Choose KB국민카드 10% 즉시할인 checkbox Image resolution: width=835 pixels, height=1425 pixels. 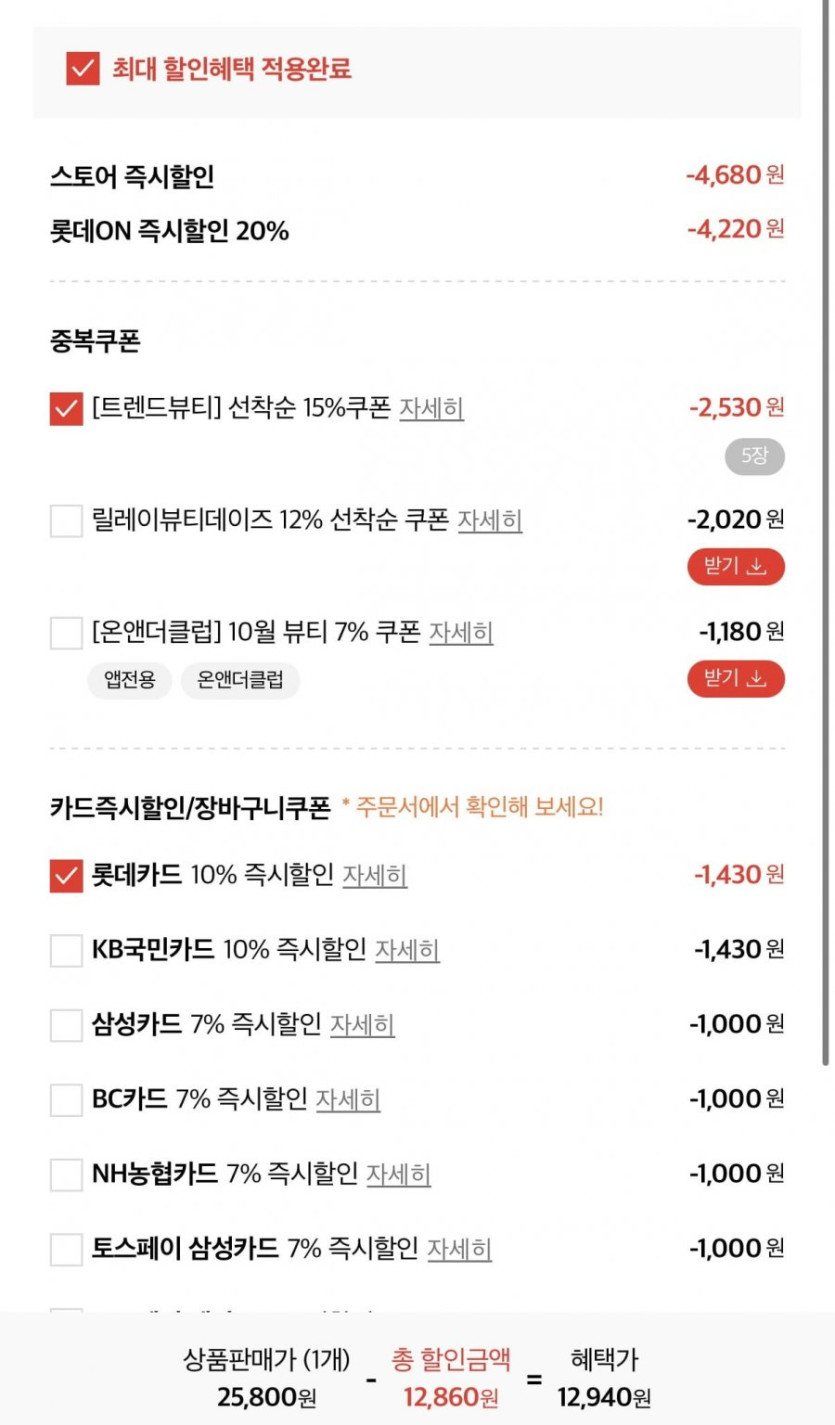coord(66,950)
